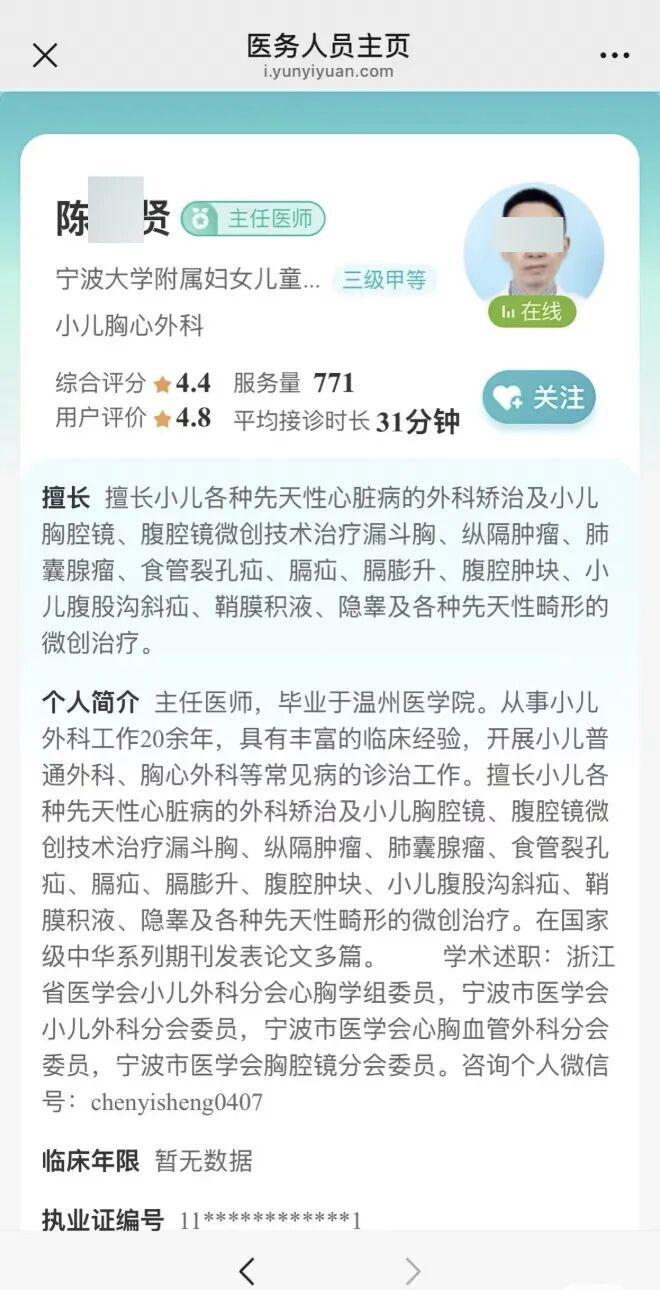Close the medical staff homepage

pos(45,55)
